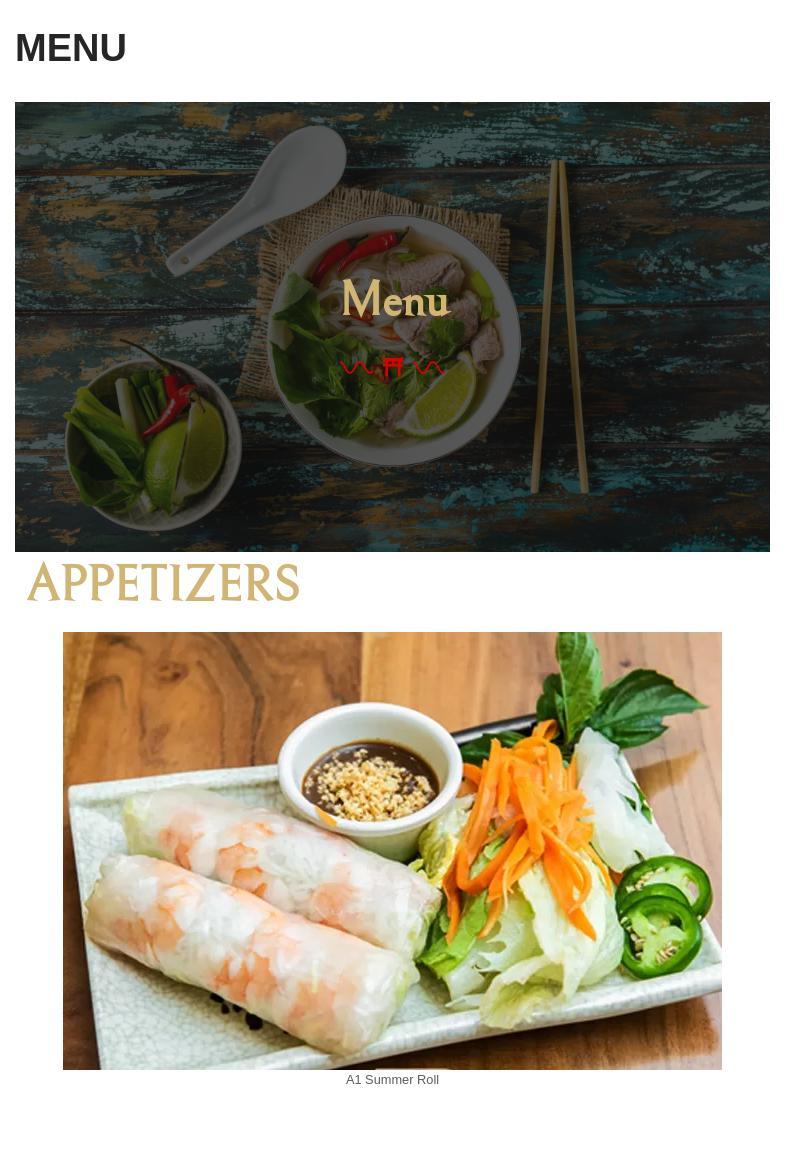The image size is (785, 1160).
Task: Open the A1 Summer Roll photo
Action: point(392,850)
